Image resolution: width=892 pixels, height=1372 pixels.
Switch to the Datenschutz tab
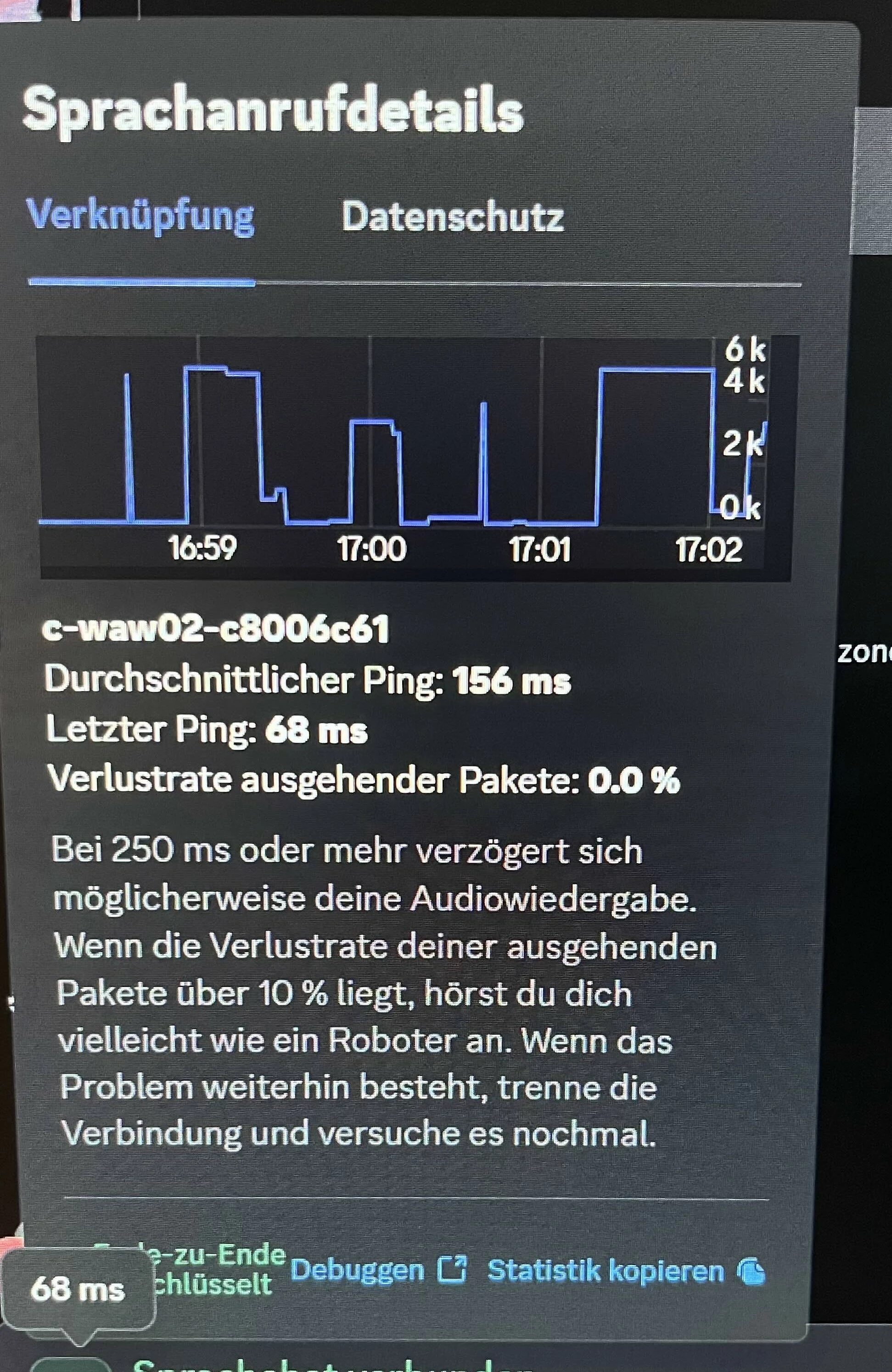(x=452, y=217)
